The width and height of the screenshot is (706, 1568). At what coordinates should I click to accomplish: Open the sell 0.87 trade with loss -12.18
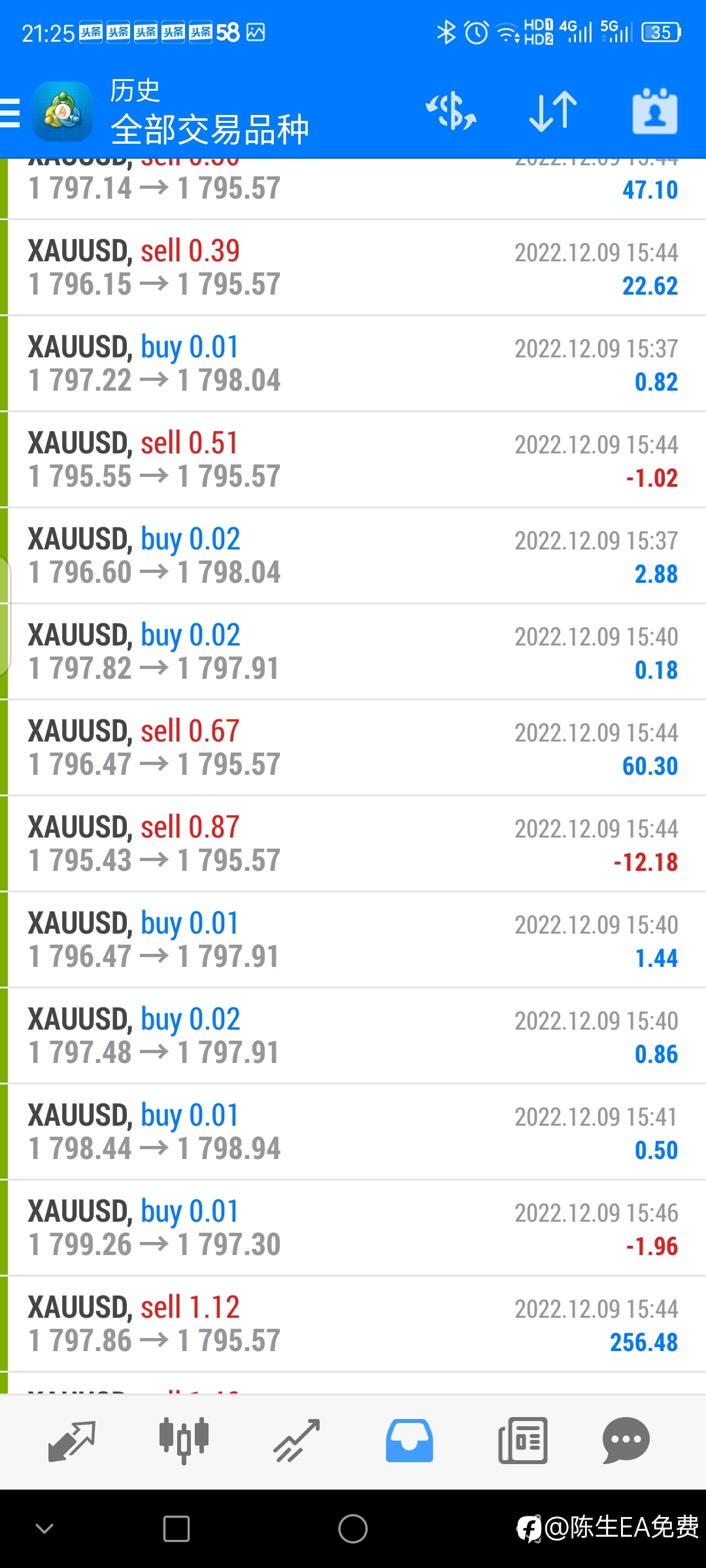[x=353, y=844]
